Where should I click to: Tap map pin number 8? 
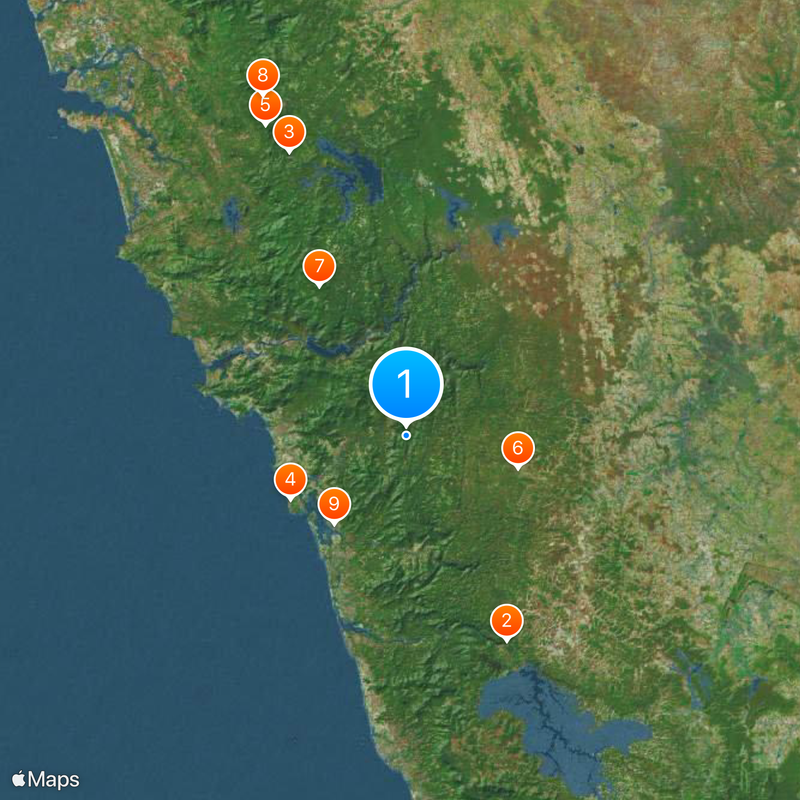pyautogui.click(x=262, y=73)
